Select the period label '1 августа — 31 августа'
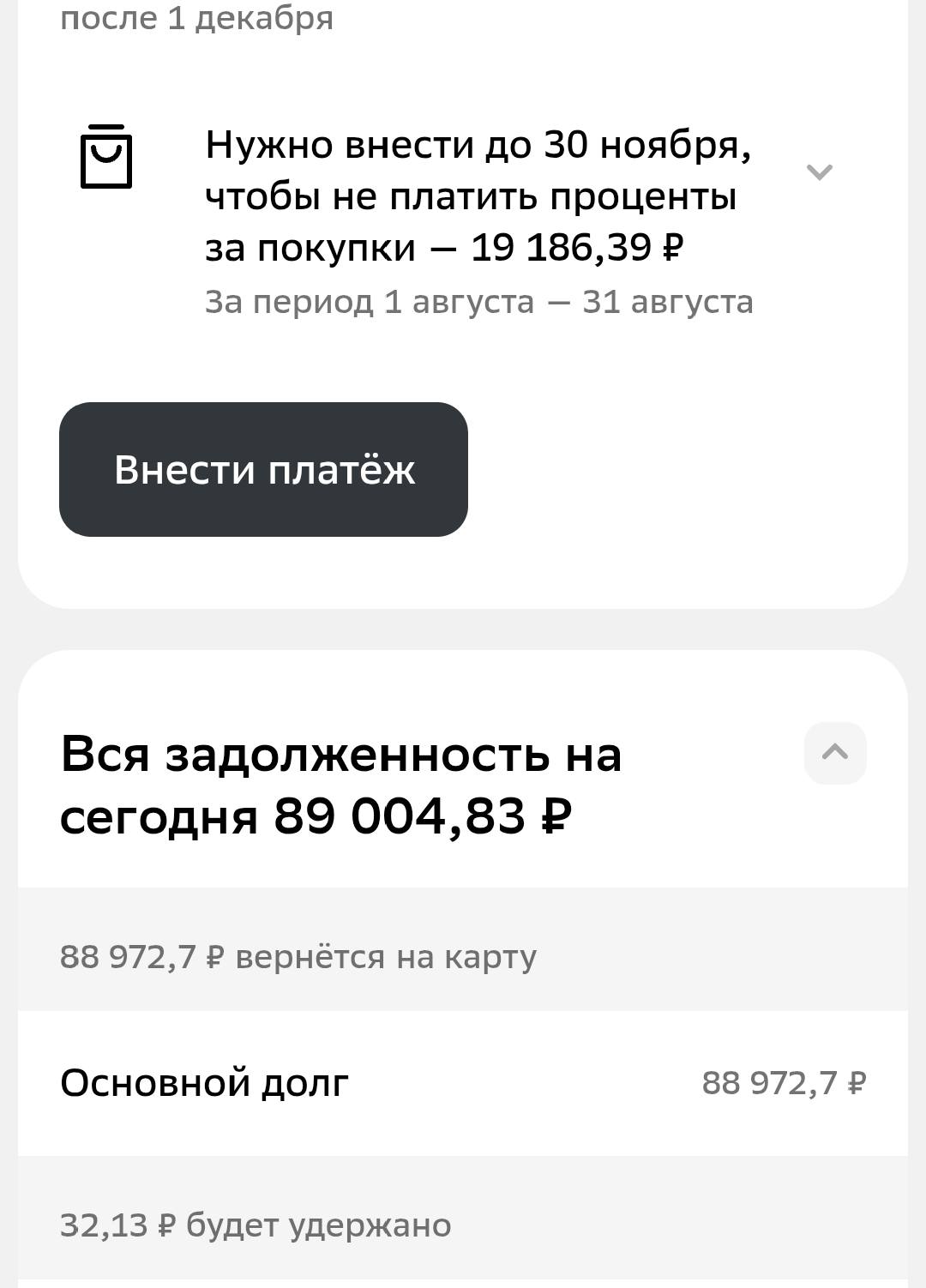The width and height of the screenshot is (926, 1288). click(480, 302)
